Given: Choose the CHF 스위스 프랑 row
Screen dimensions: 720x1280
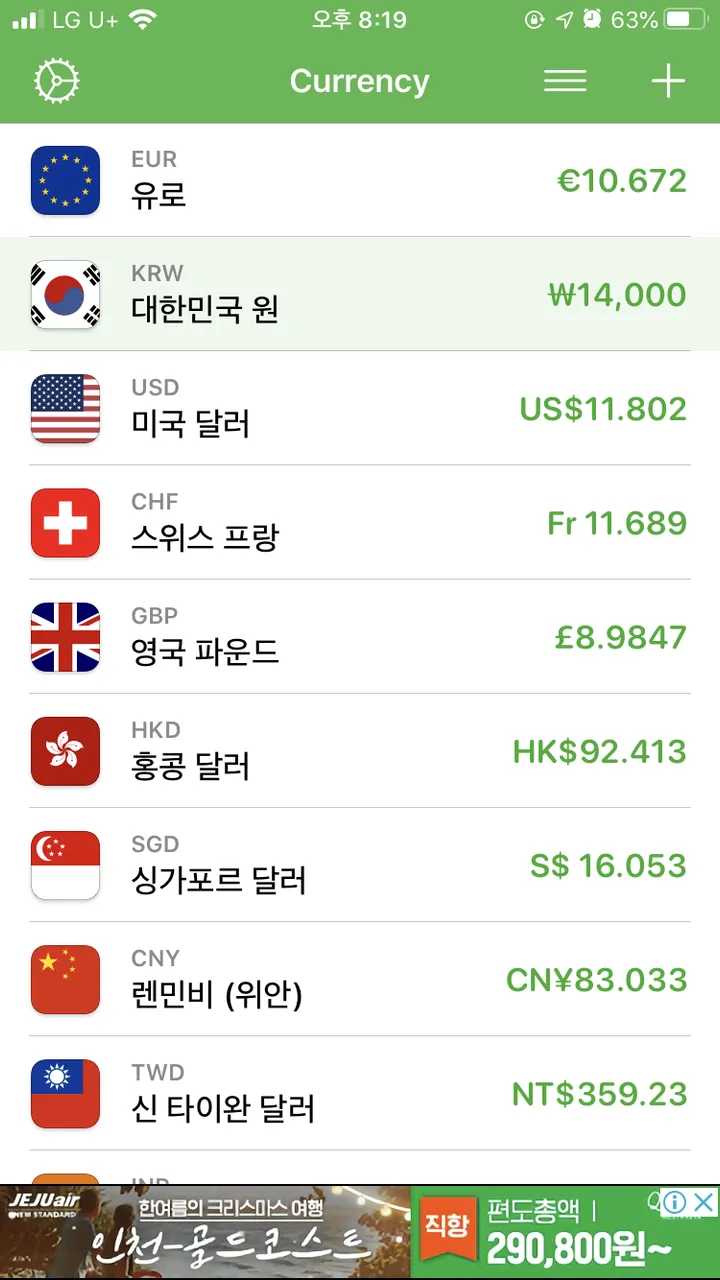Looking at the screenshot, I should [x=360, y=522].
